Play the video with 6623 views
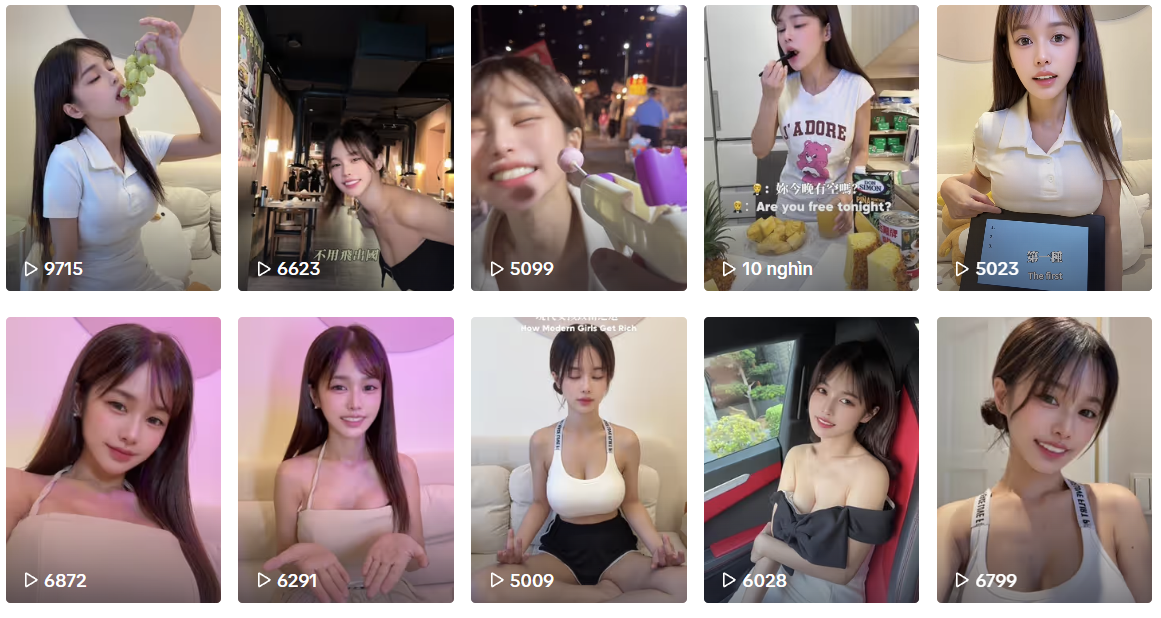 pyautogui.click(x=345, y=148)
